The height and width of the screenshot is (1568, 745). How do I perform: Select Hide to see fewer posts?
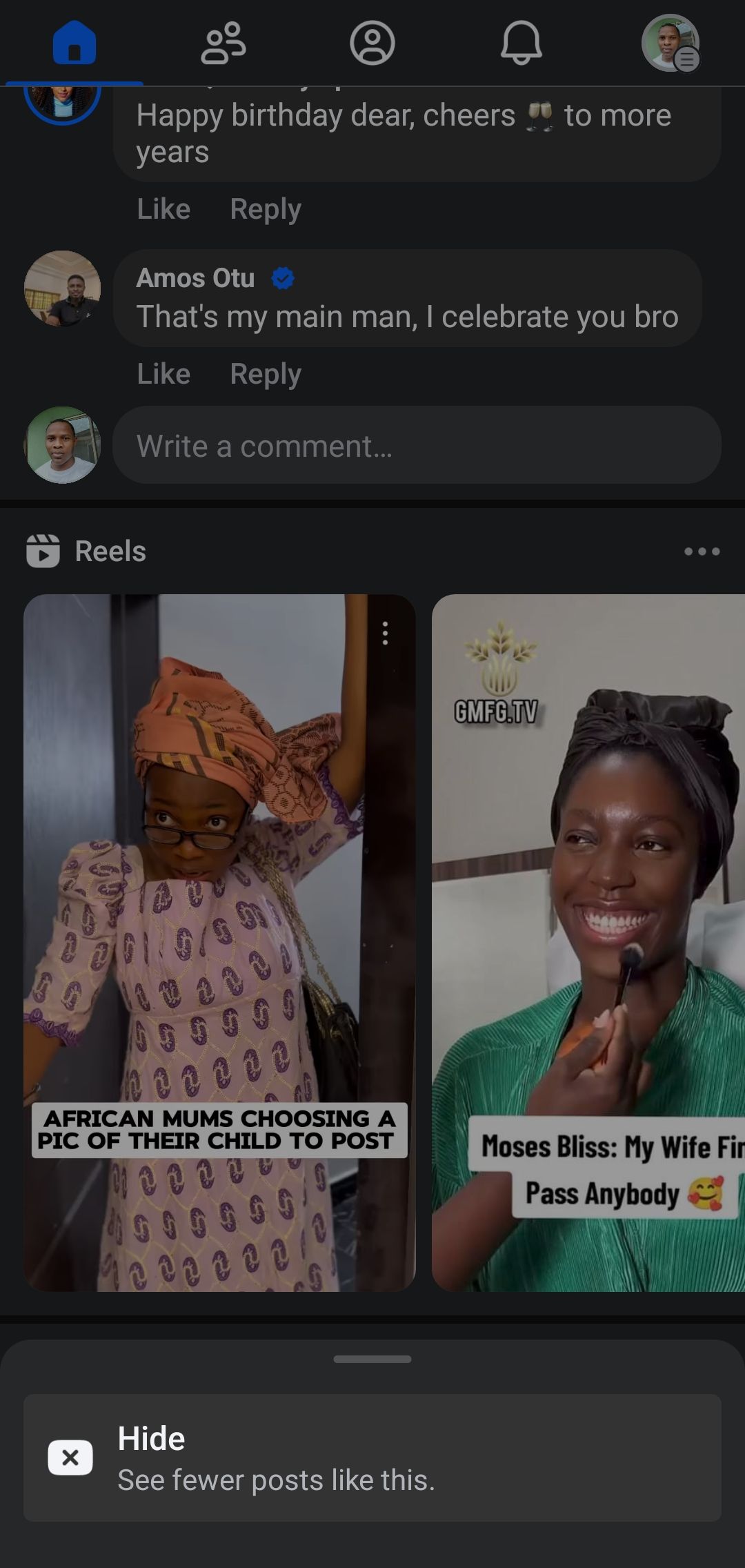click(x=372, y=1458)
